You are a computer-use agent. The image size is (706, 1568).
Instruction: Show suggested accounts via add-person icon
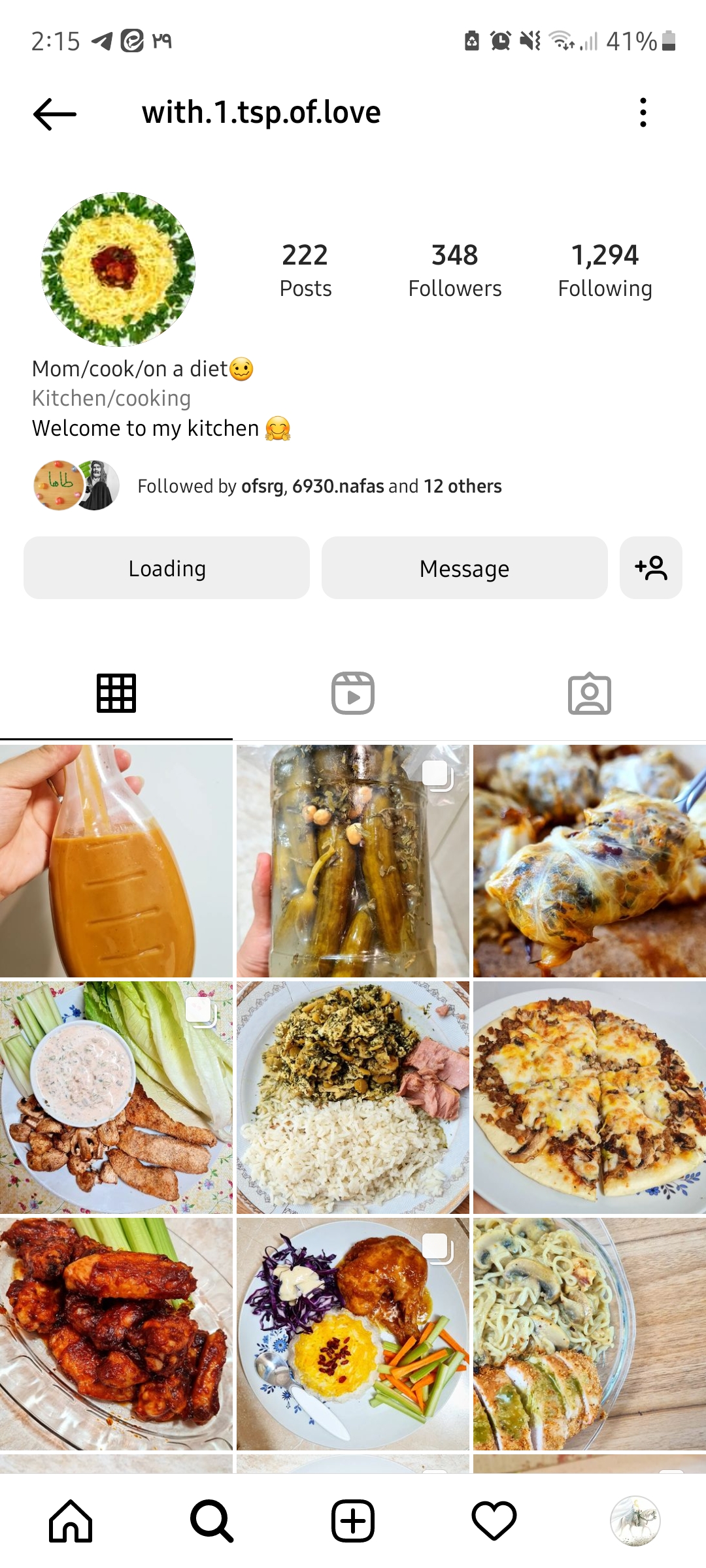(x=650, y=568)
